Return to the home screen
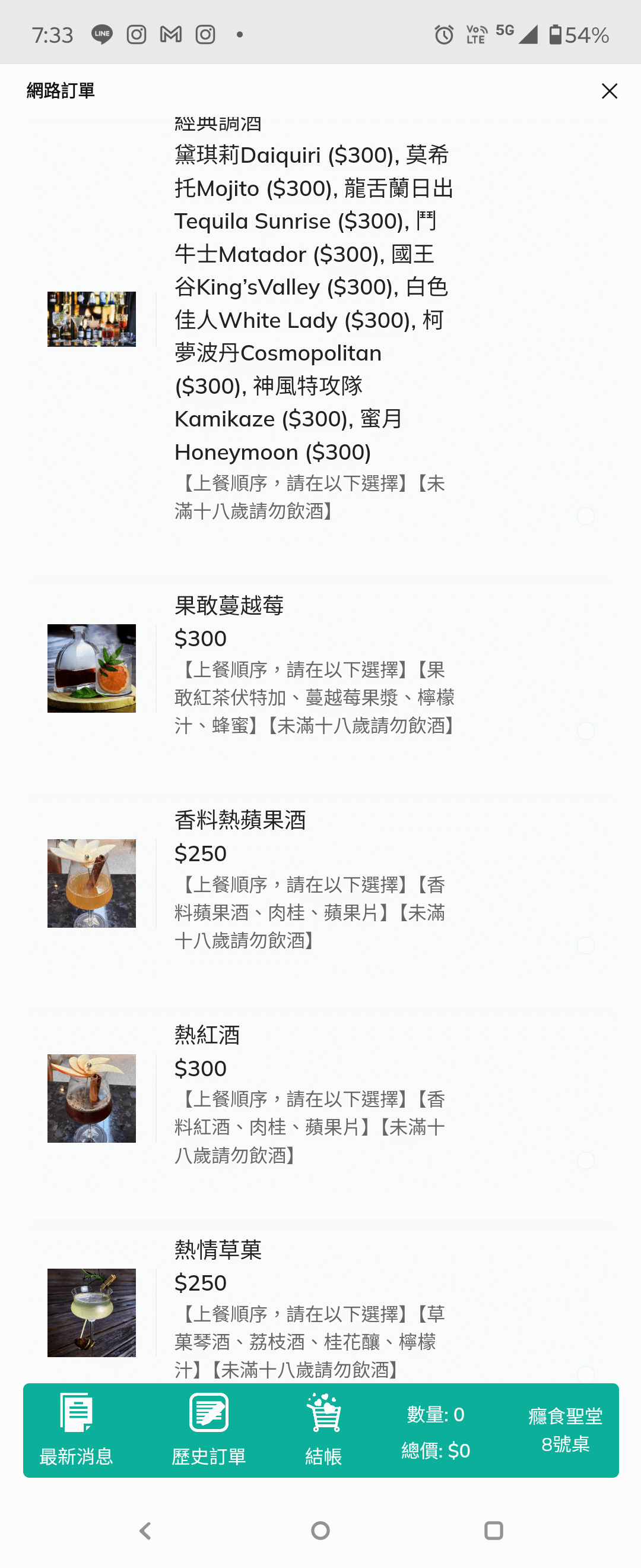Image resolution: width=641 pixels, height=1568 pixels. 320,1530
